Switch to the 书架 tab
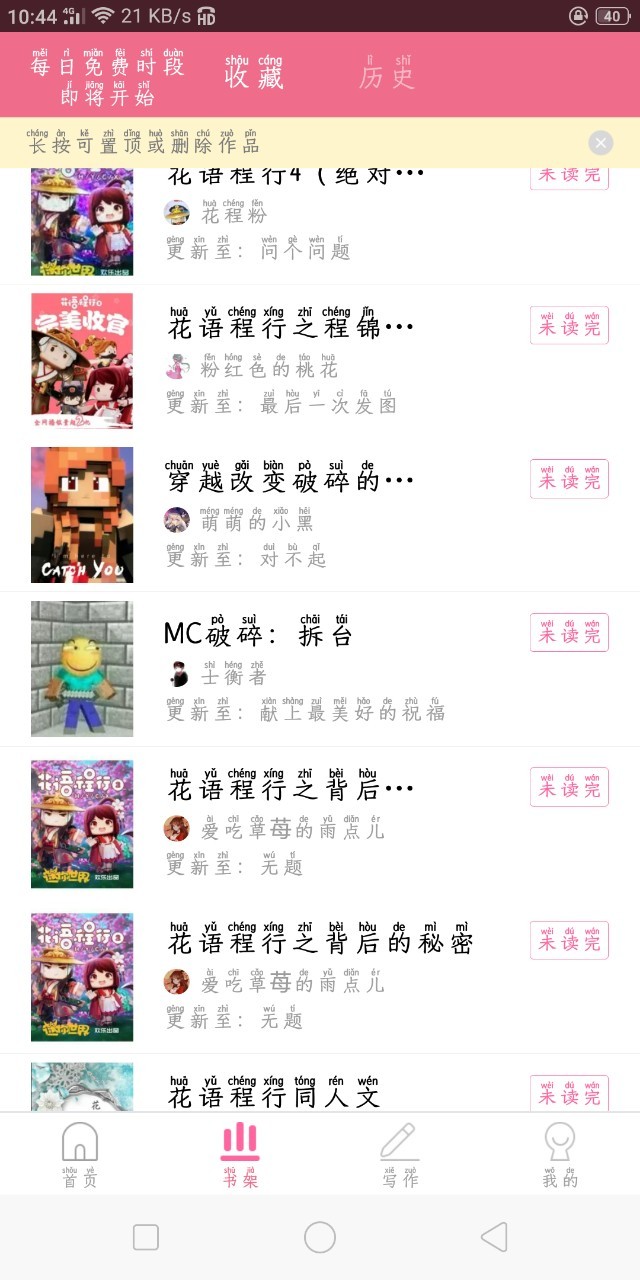This screenshot has height=1280, width=640. coord(240,1153)
